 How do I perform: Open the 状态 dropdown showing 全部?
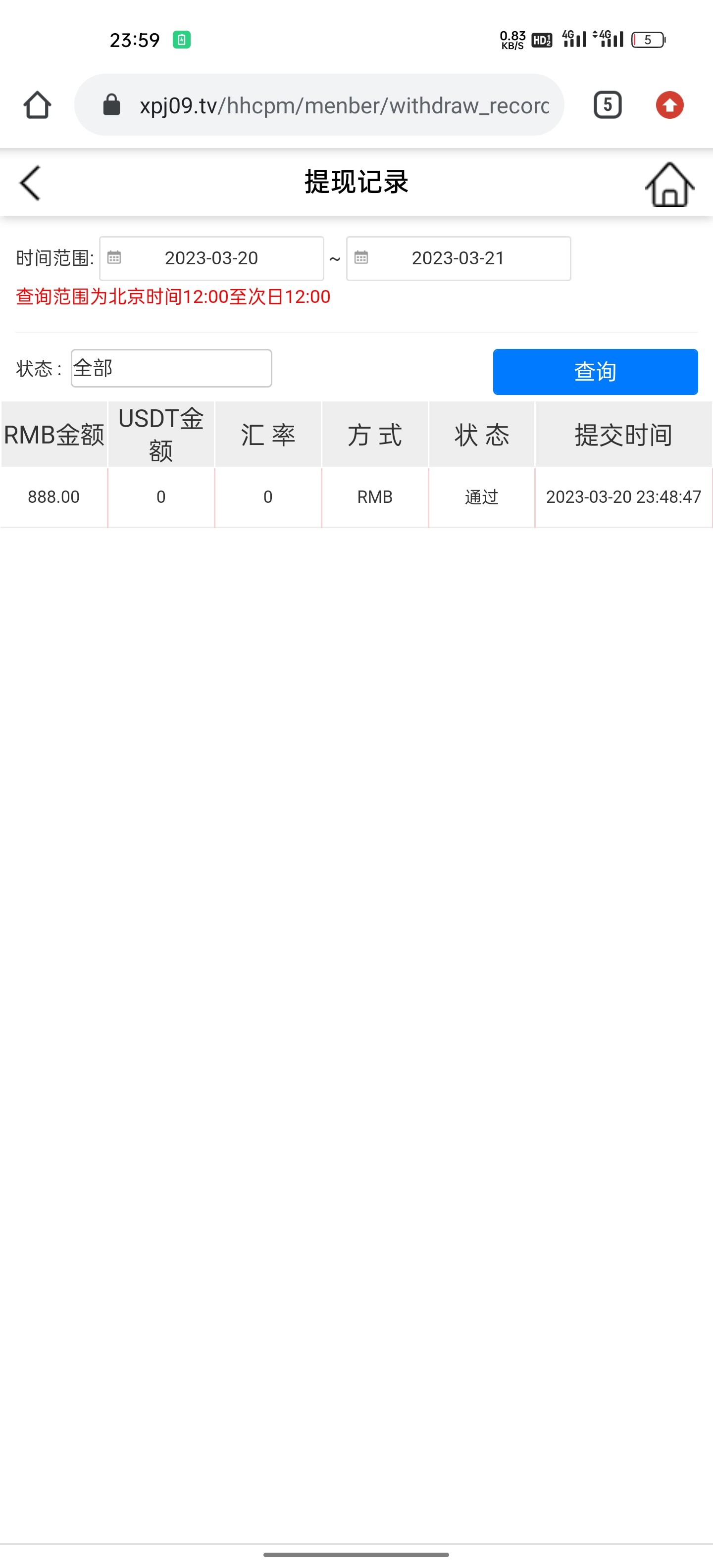pos(171,368)
